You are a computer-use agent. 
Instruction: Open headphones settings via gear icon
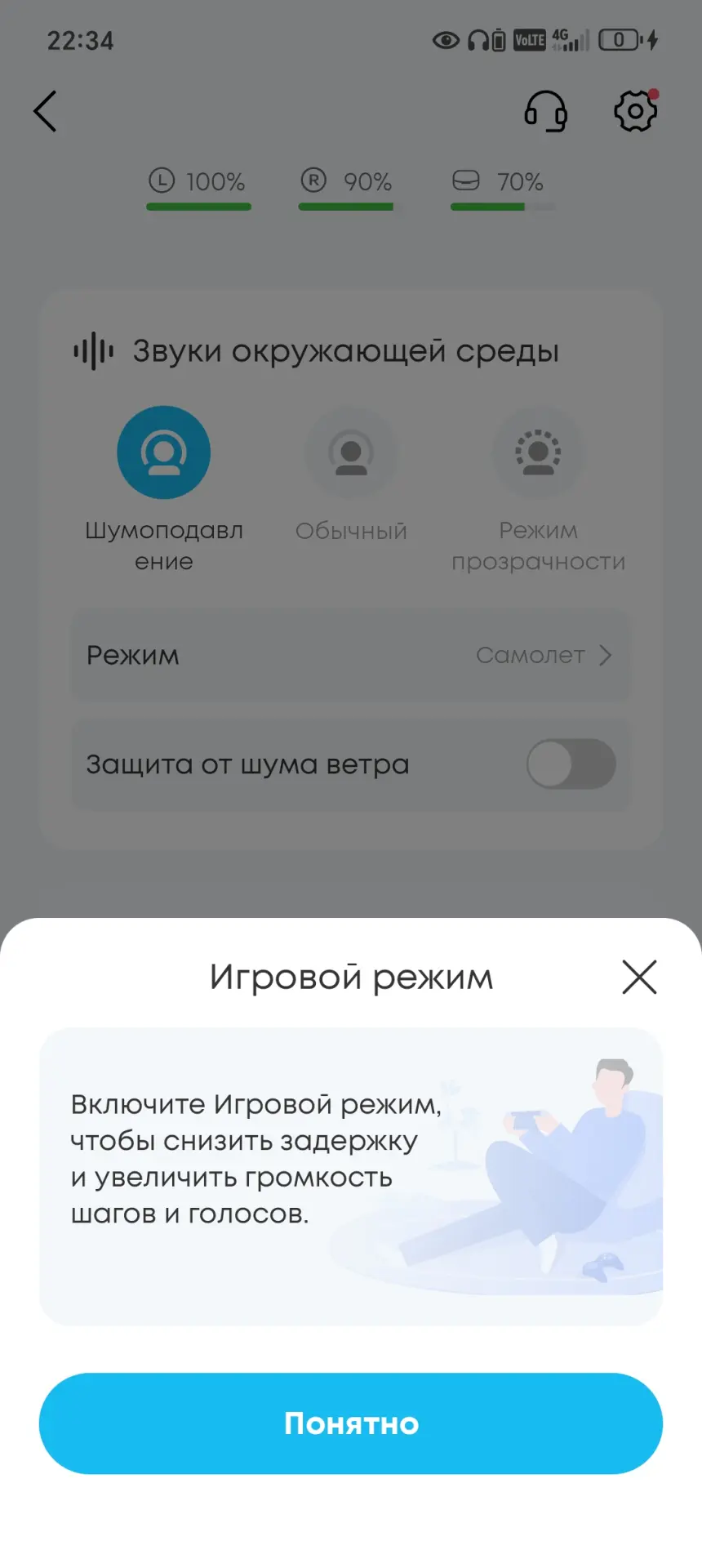coord(635,111)
